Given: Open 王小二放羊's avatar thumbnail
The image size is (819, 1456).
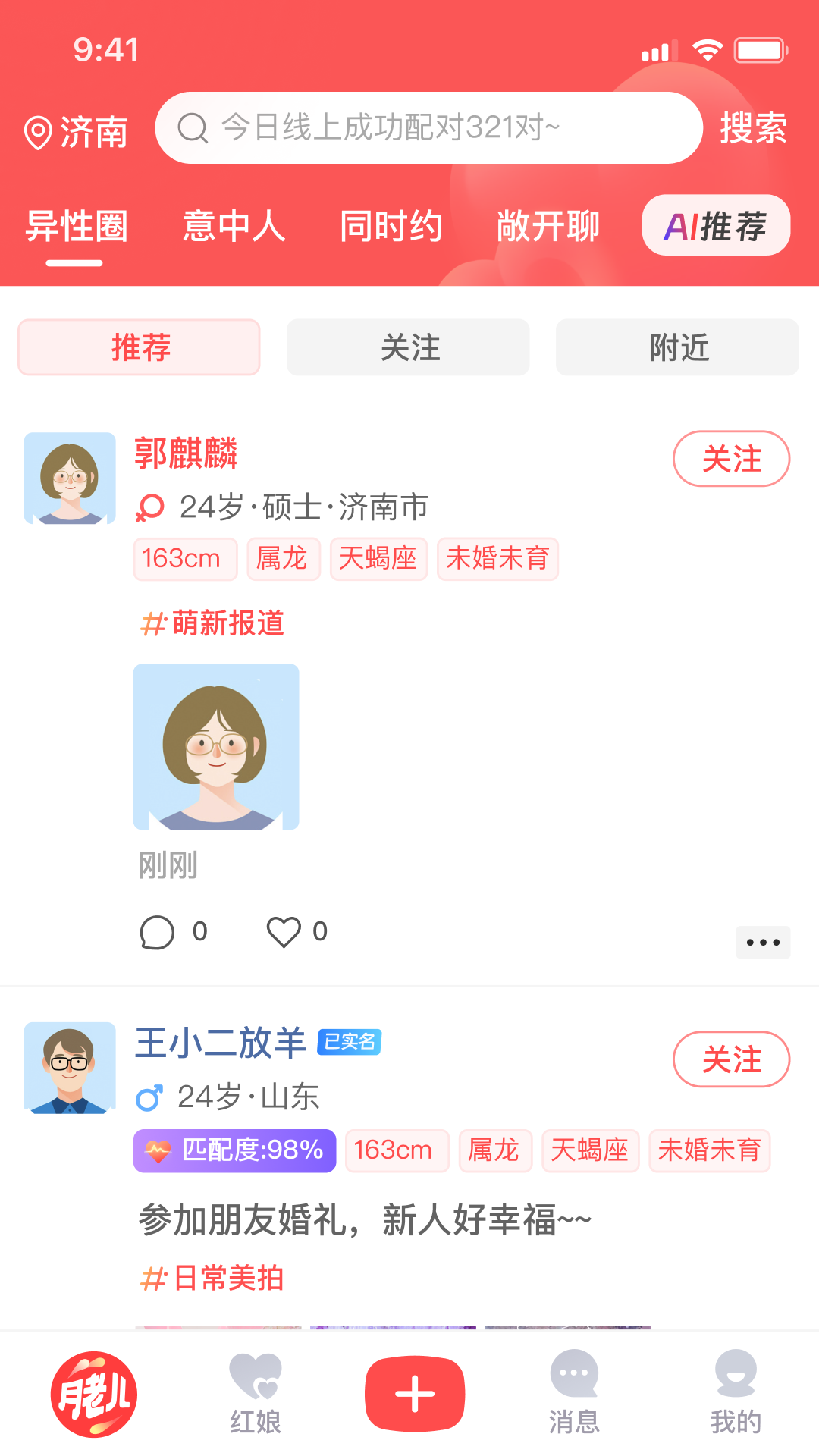Looking at the screenshot, I should [70, 1068].
